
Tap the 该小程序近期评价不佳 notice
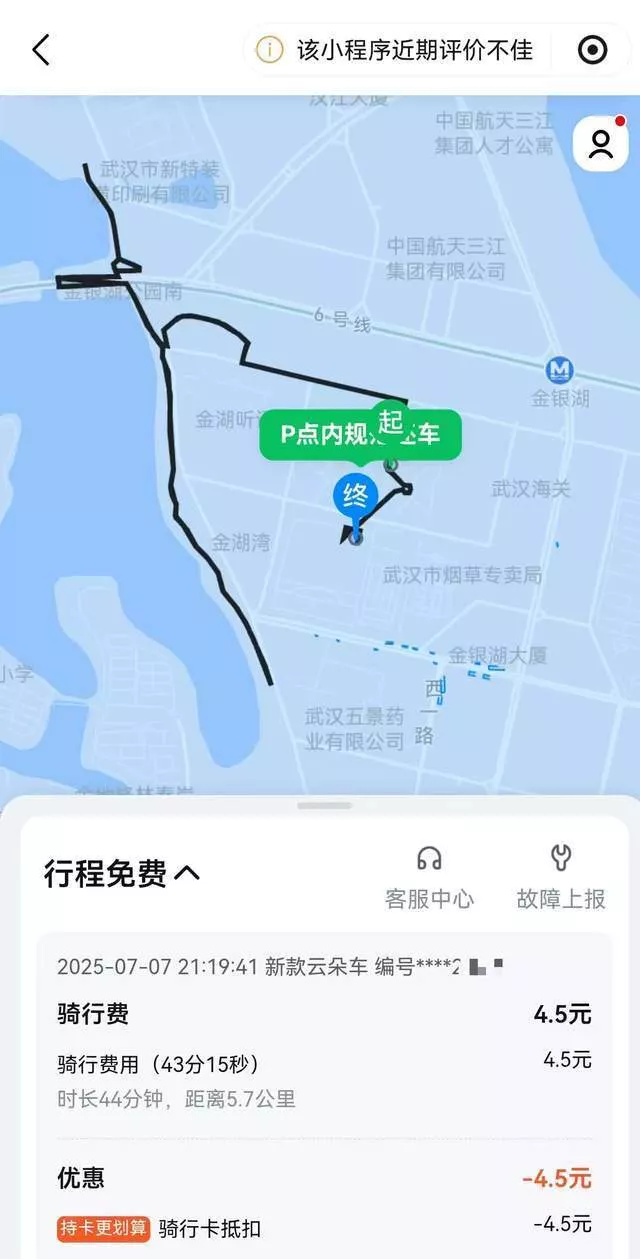pyautogui.click(x=396, y=50)
